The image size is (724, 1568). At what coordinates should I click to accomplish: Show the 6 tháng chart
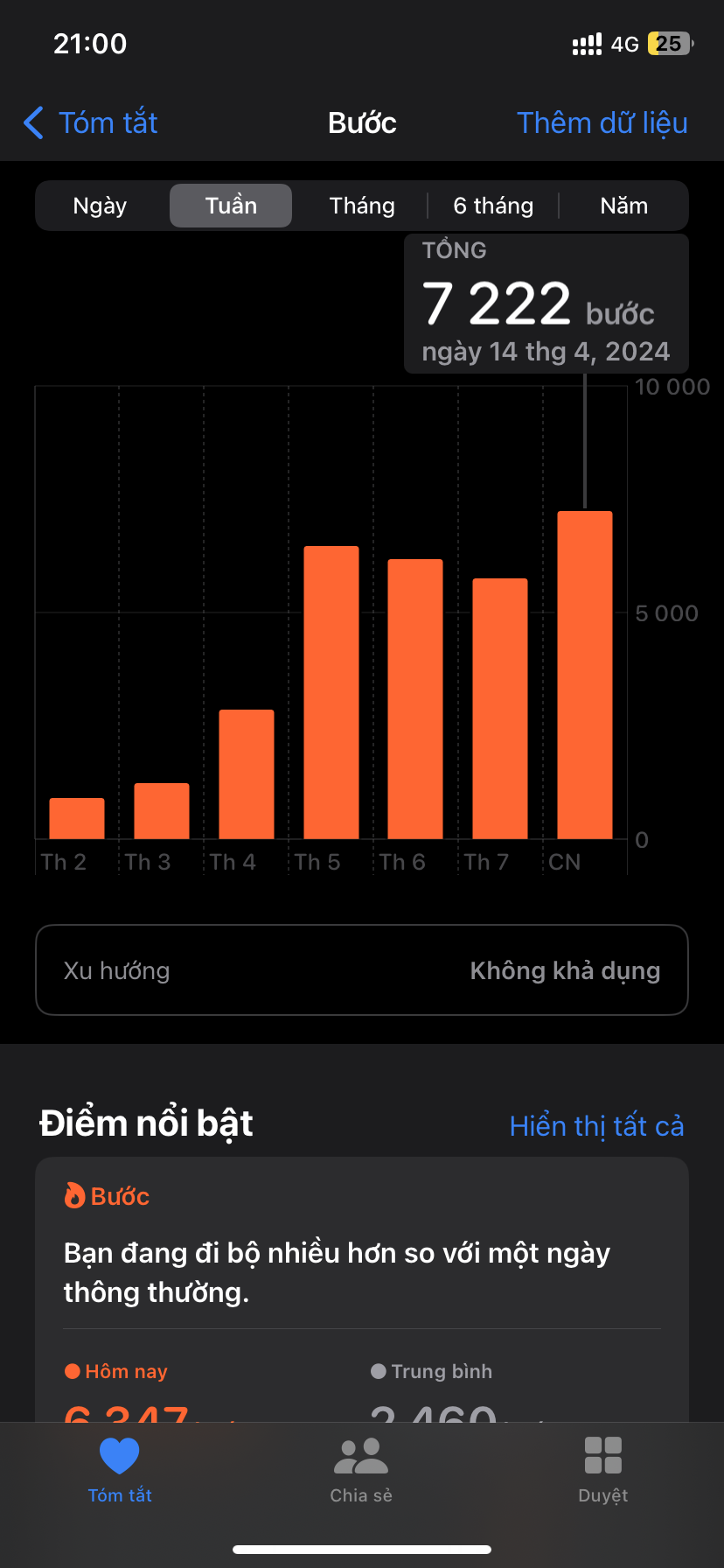coord(493,206)
